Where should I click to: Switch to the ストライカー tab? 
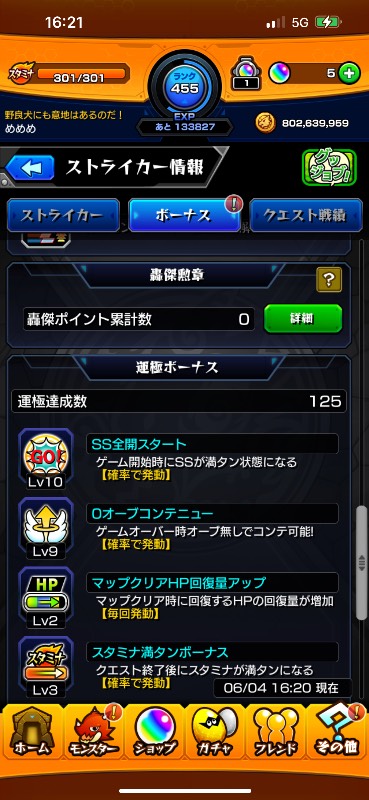(x=63, y=215)
